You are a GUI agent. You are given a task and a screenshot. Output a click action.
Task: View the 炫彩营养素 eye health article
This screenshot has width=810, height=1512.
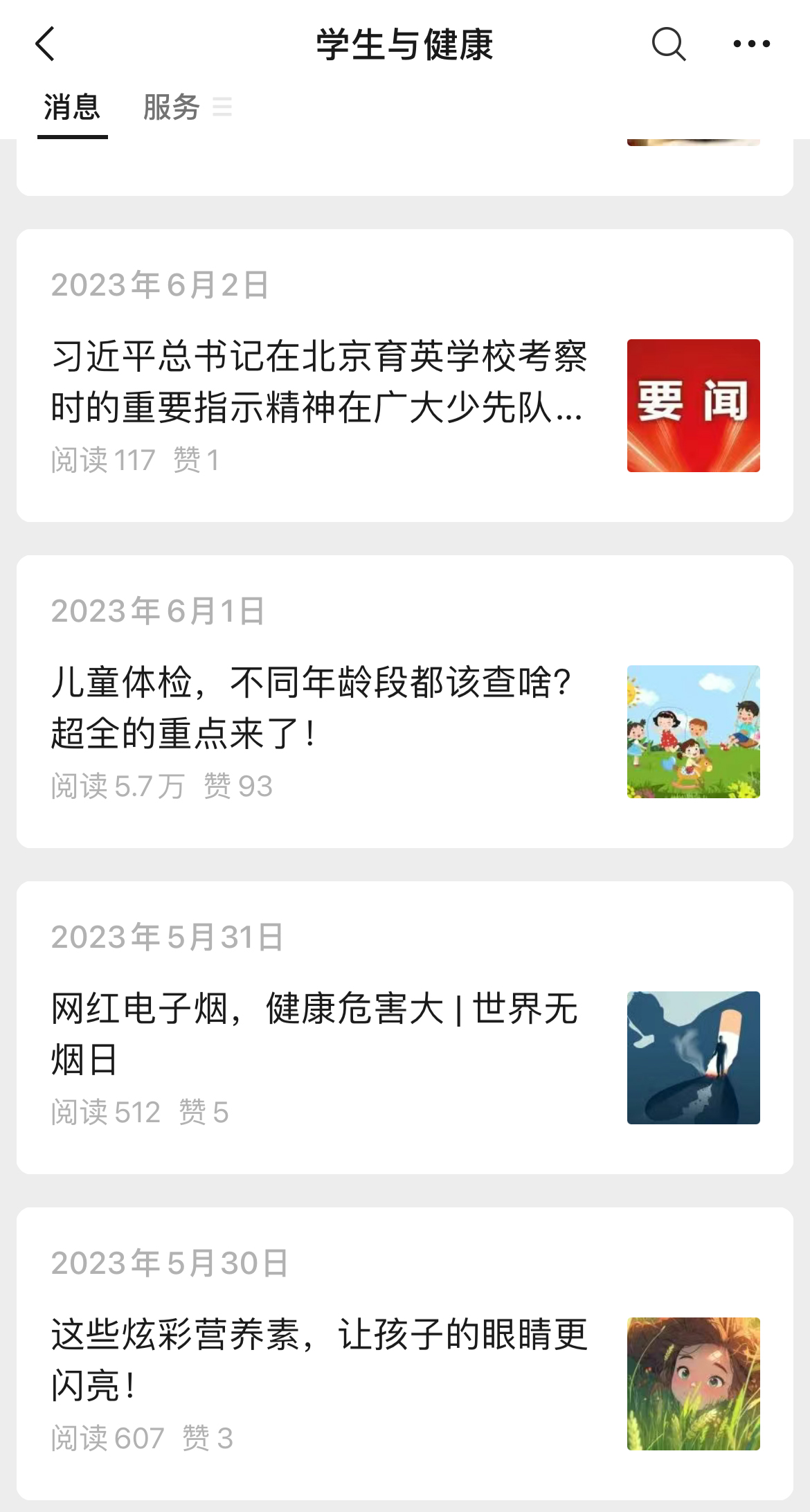[318, 1360]
